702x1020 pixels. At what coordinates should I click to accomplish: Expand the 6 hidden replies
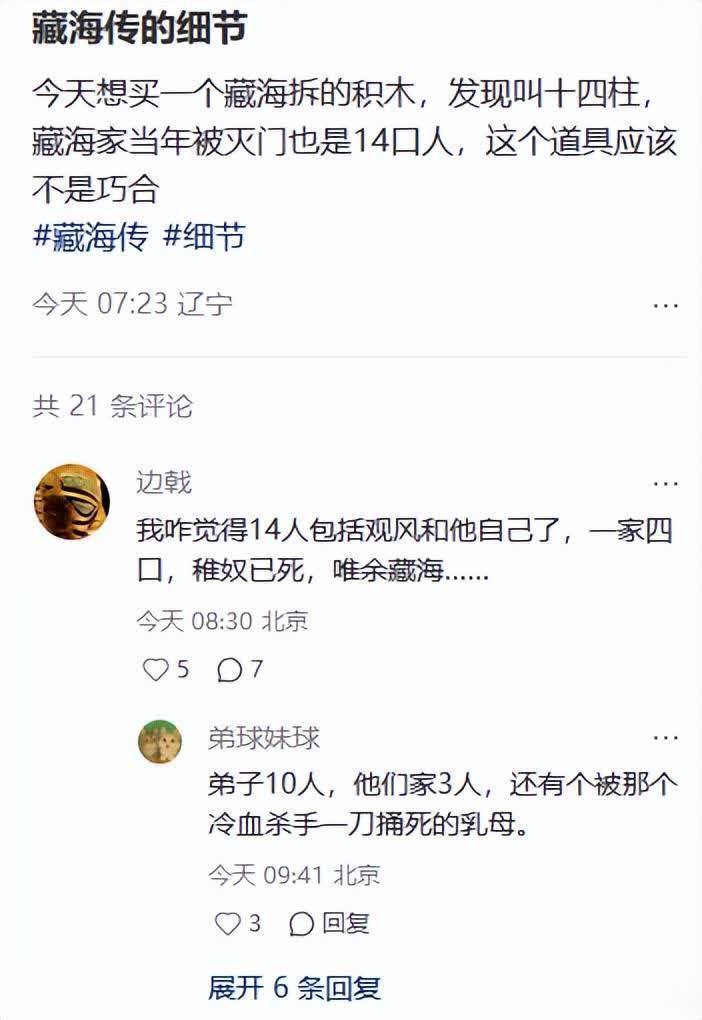point(294,988)
